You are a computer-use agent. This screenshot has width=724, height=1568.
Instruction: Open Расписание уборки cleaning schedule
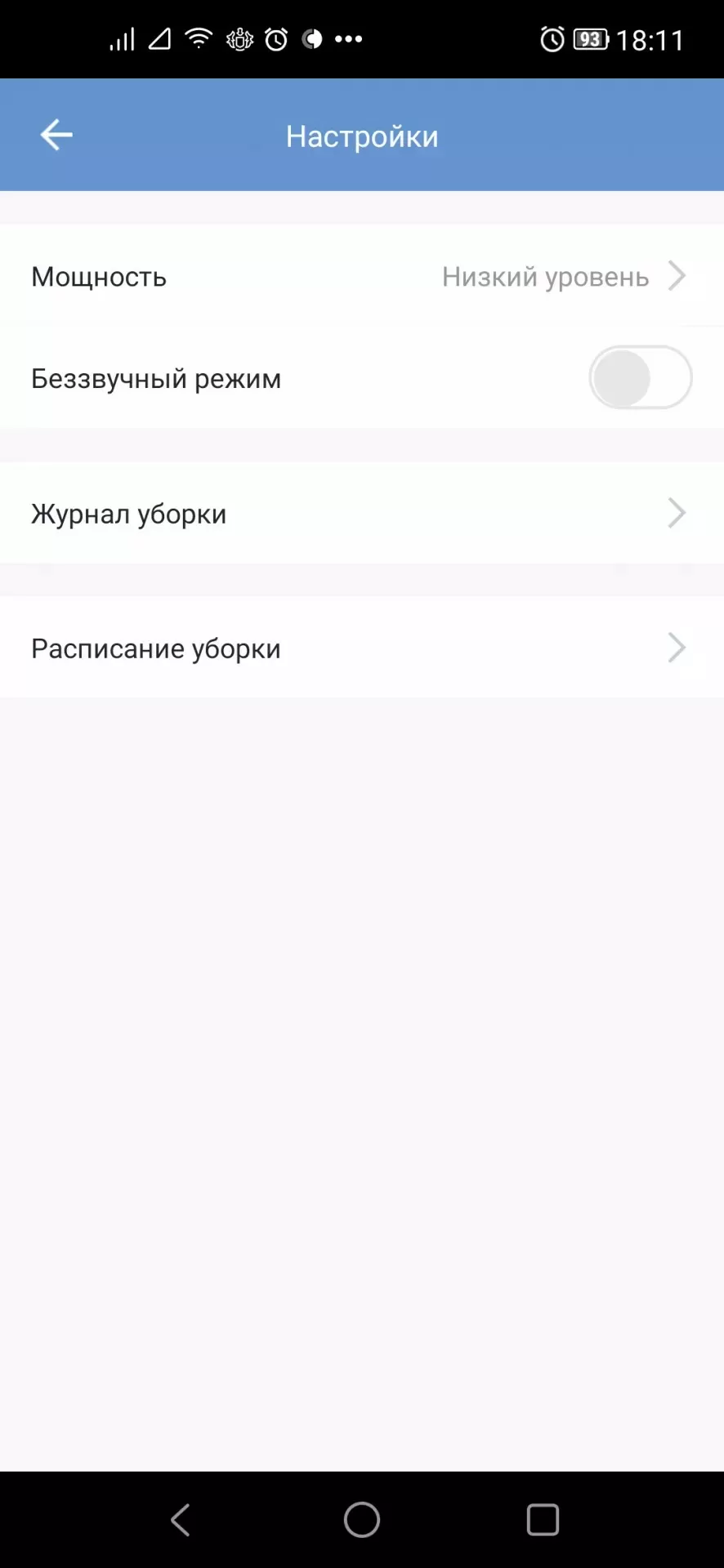pyautogui.click(x=362, y=648)
